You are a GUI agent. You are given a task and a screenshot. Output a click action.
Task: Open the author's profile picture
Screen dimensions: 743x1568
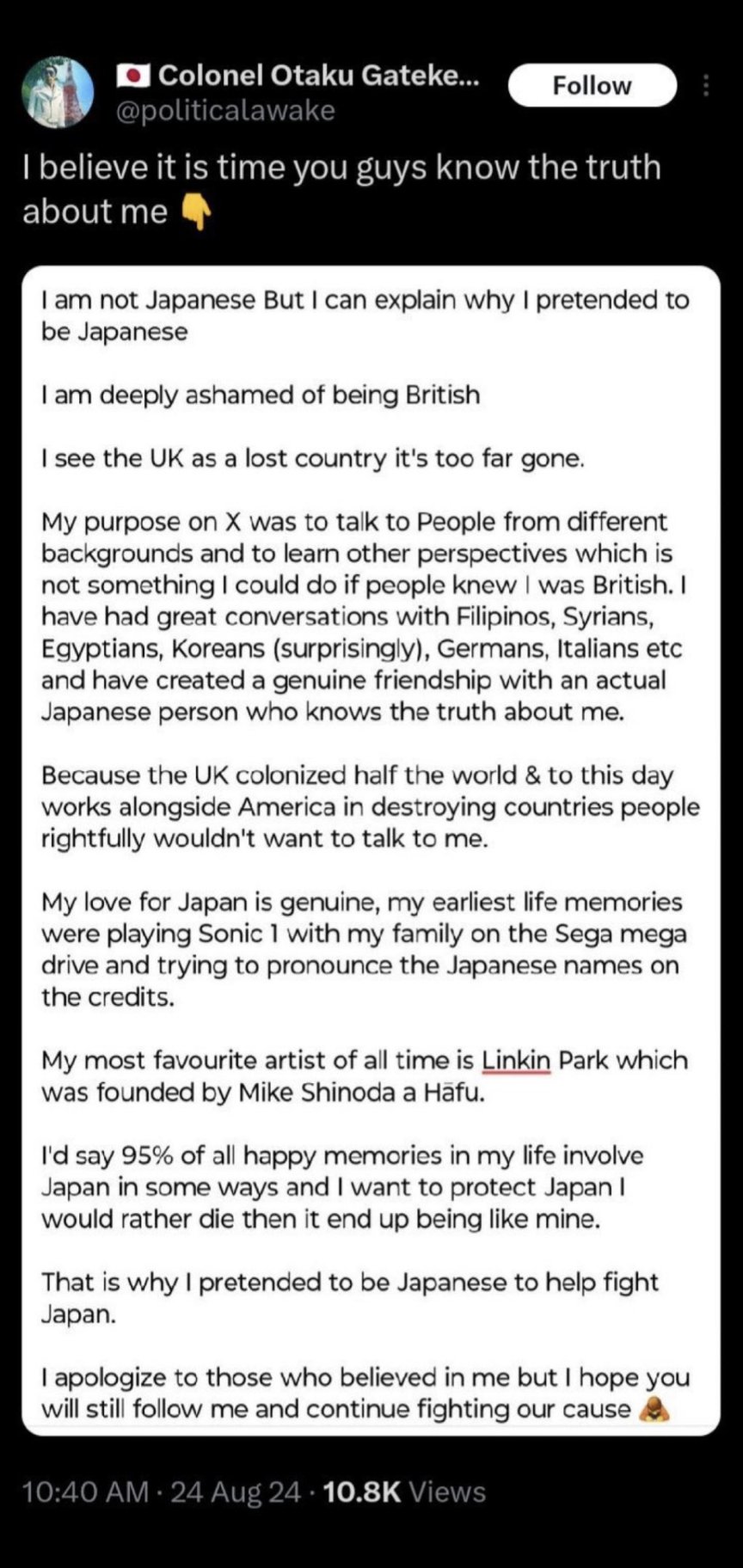(x=56, y=93)
